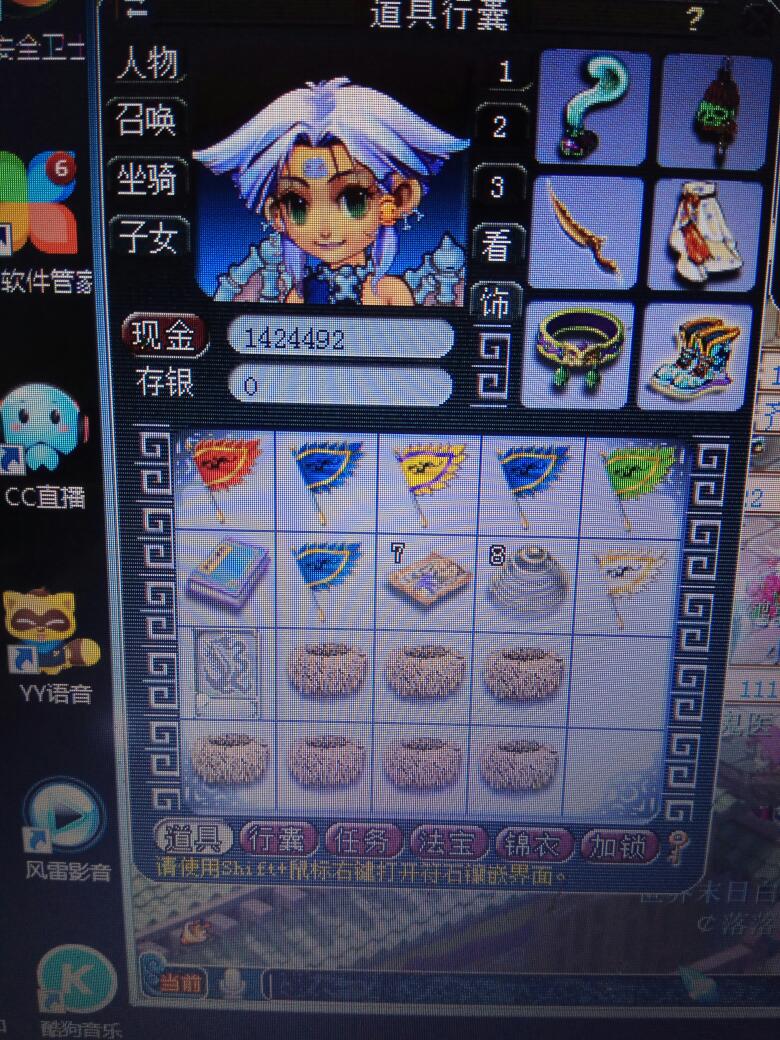Open the 行囊 bag tab
The height and width of the screenshot is (1040, 780).
[279, 840]
